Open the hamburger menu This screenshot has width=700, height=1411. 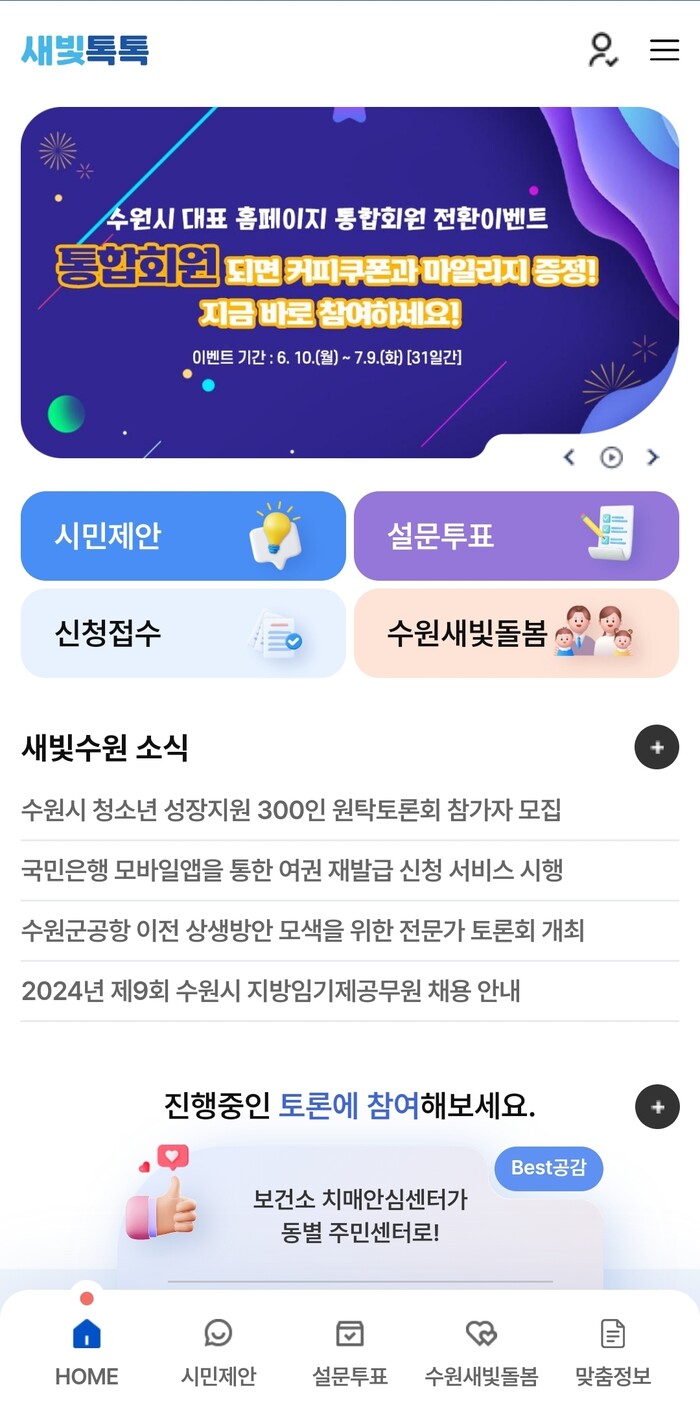(x=664, y=50)
